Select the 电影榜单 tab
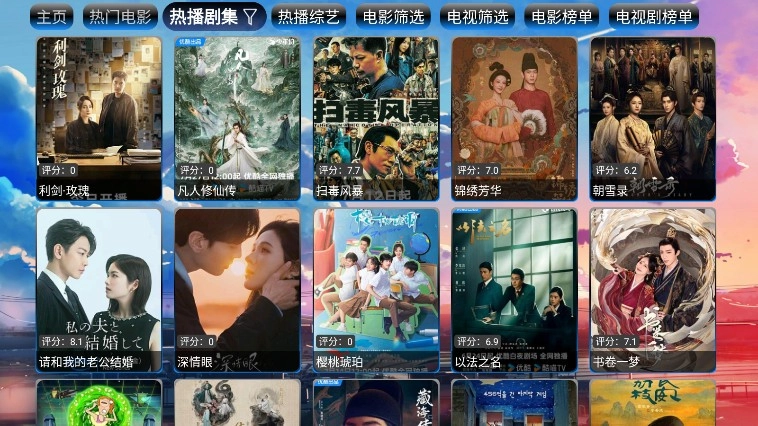Screen dimensions: 758x426 [x=562, y=16]
